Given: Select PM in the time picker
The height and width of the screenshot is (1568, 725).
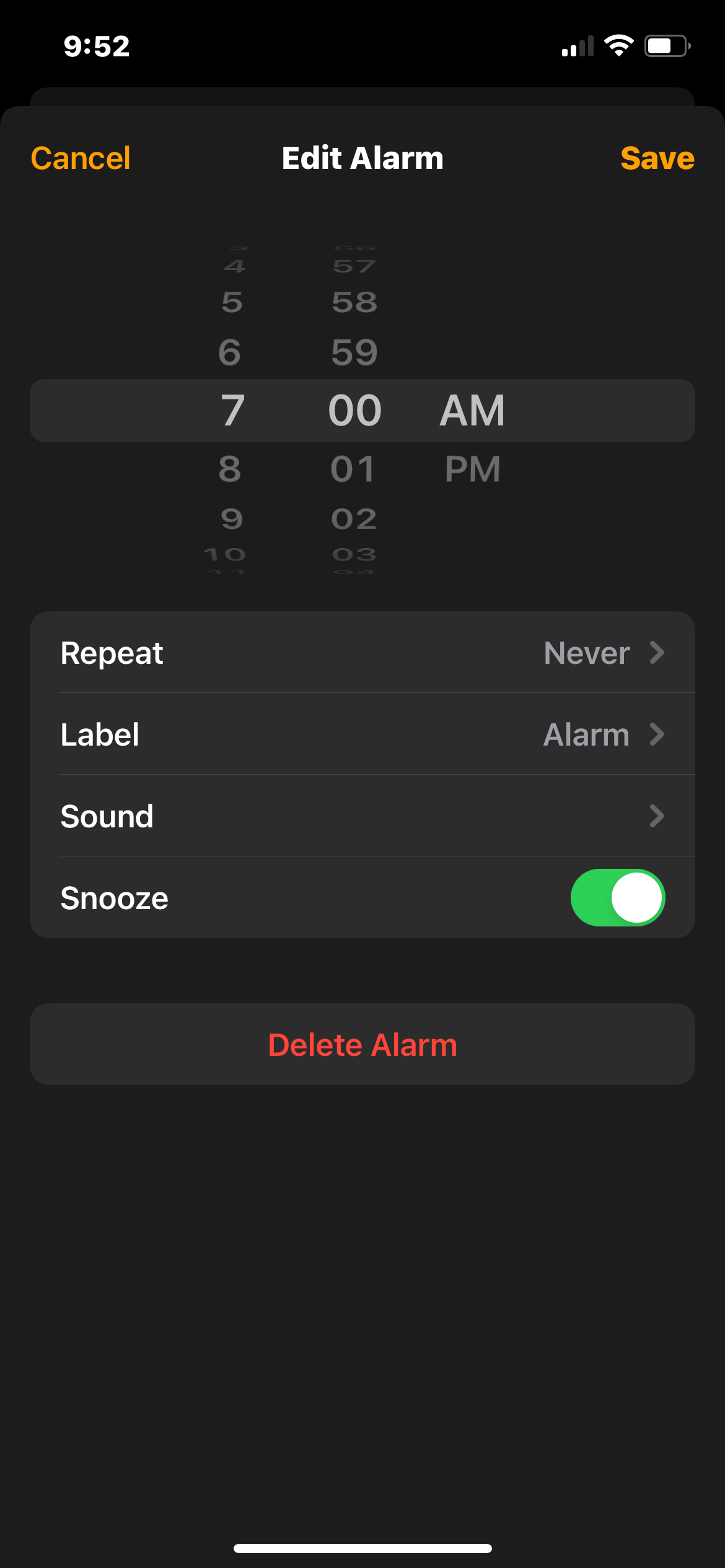Looking at the screenshot, I should pos(472,469).
